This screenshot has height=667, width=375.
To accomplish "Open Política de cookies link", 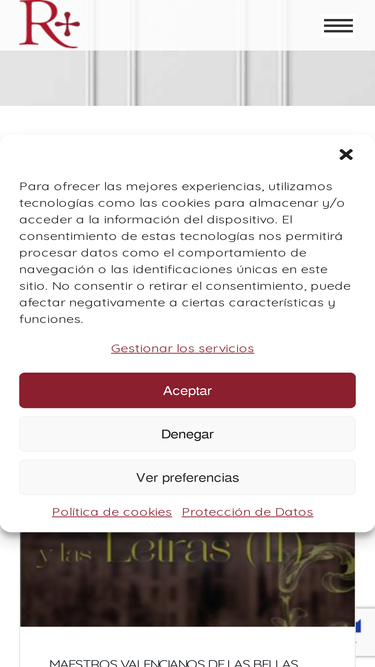I will point(112,512).
